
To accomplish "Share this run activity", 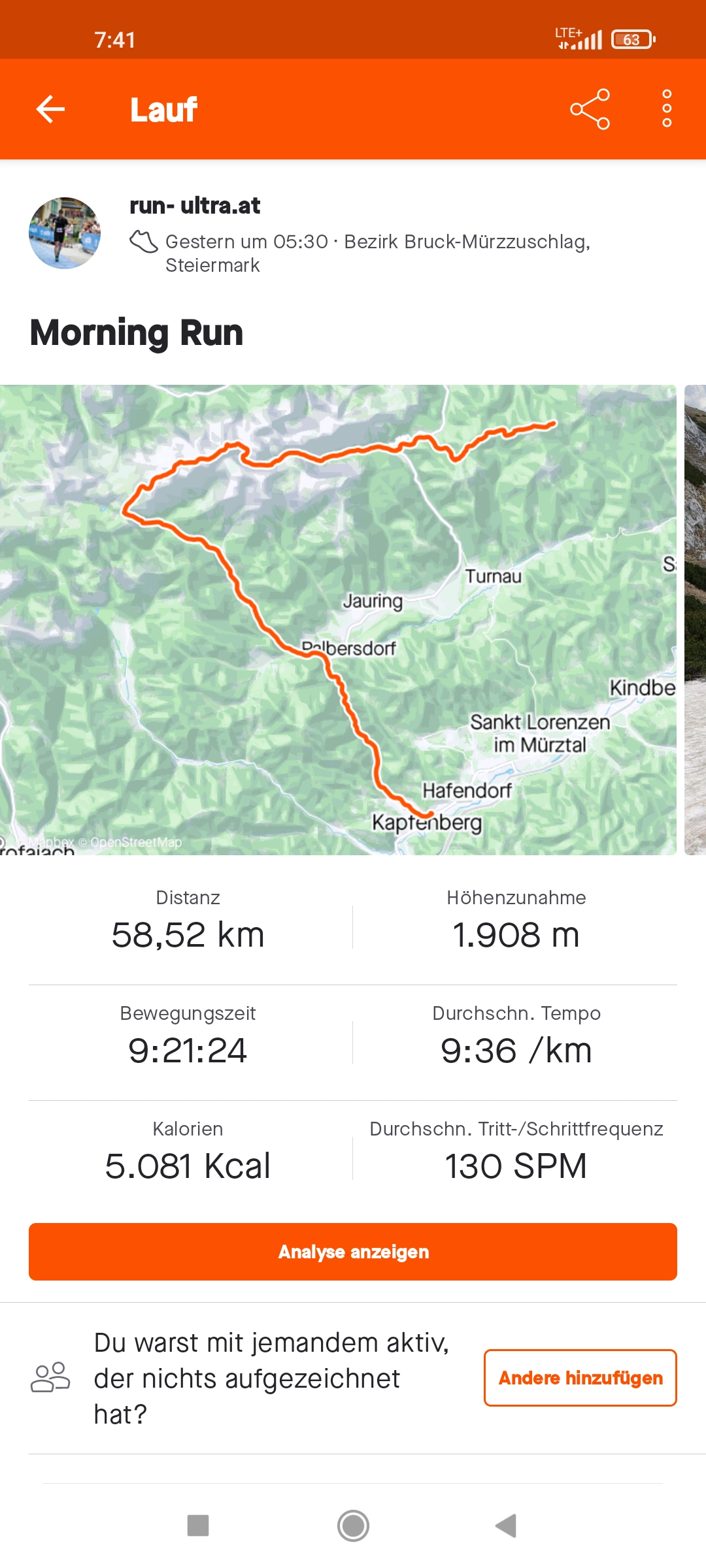I will [590, 109].
